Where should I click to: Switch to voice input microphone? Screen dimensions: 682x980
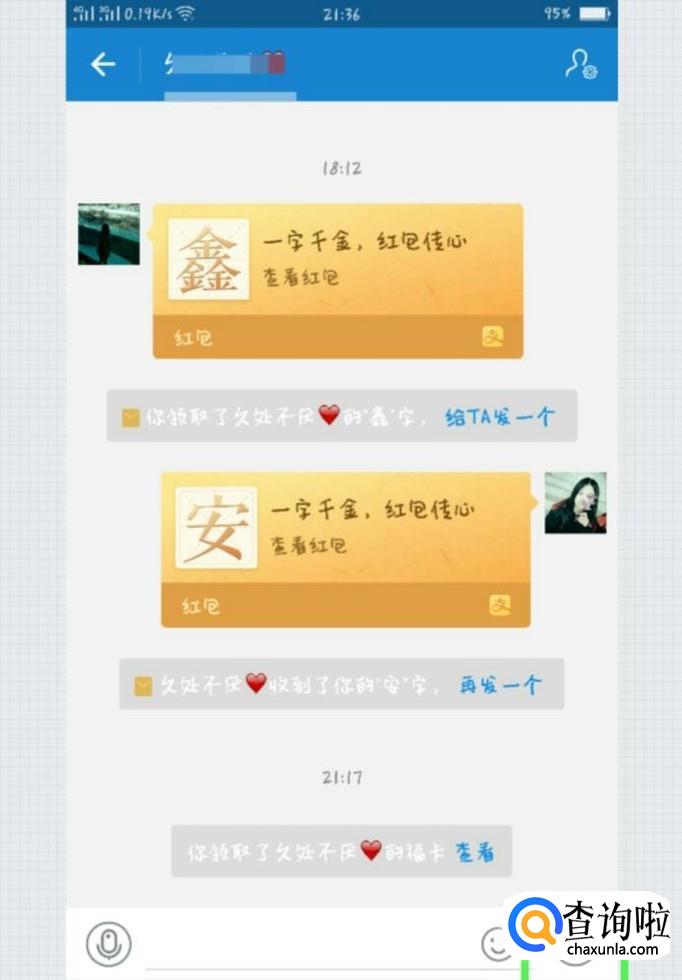coord(108,942)
